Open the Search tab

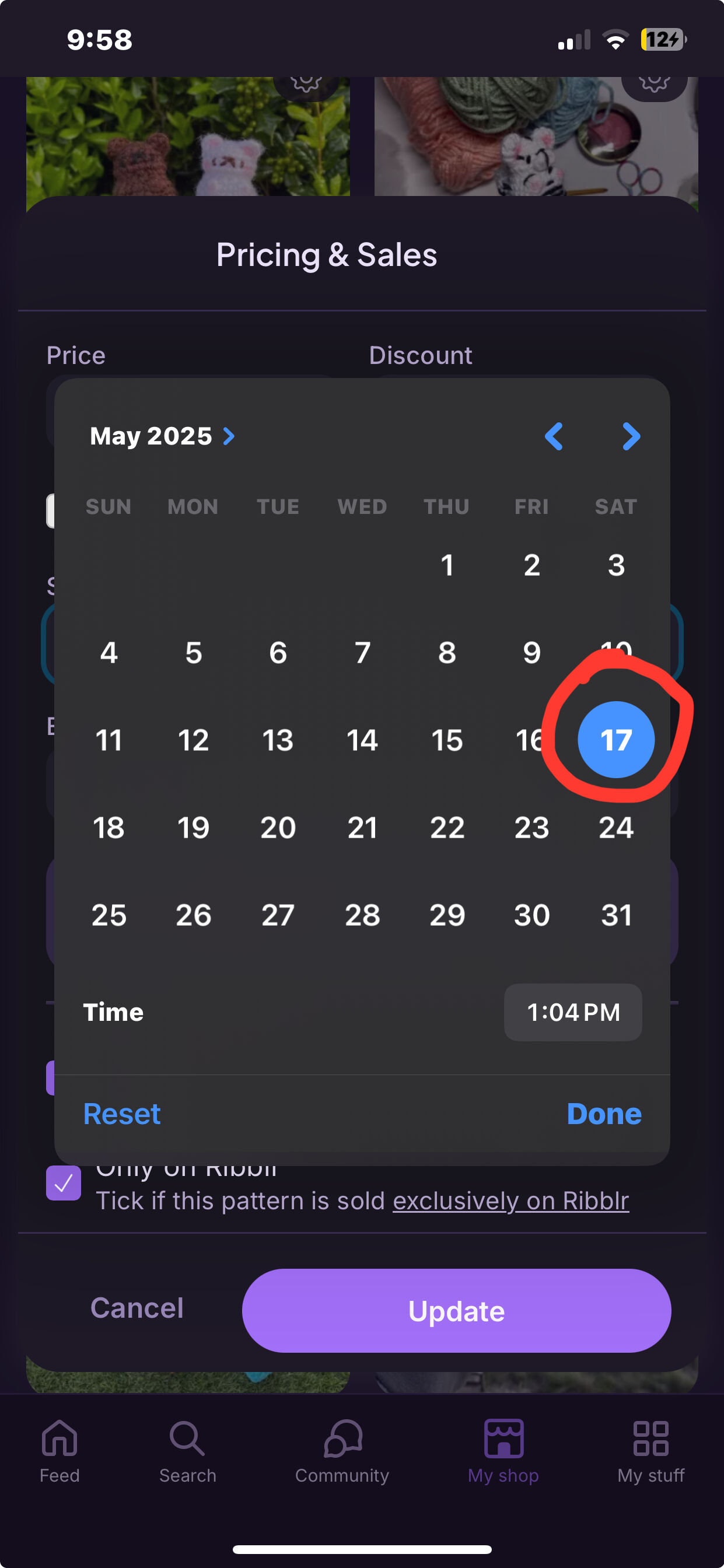point(187,1451)
